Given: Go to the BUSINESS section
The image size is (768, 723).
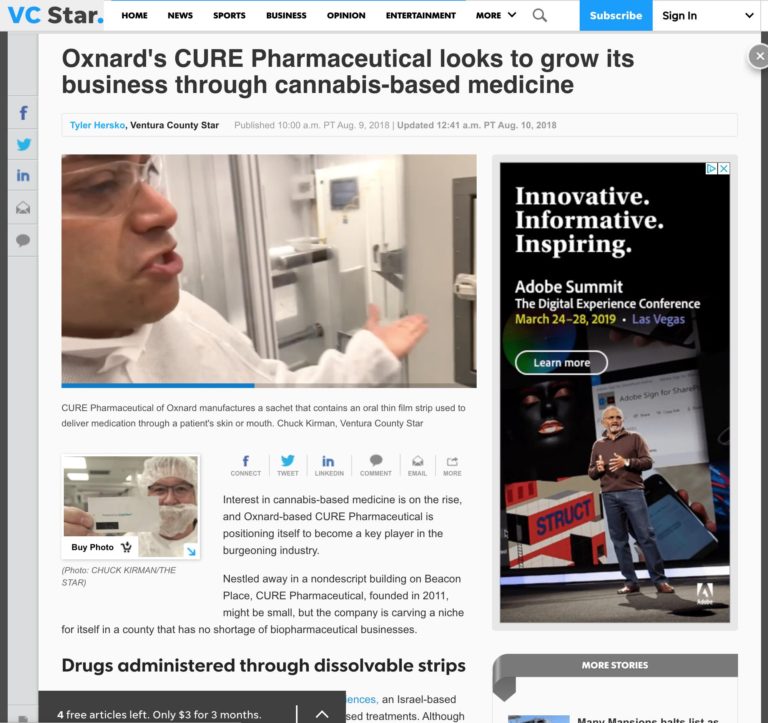Looking at the screenshot, I should pyautogui.click(x=286, y=16).
